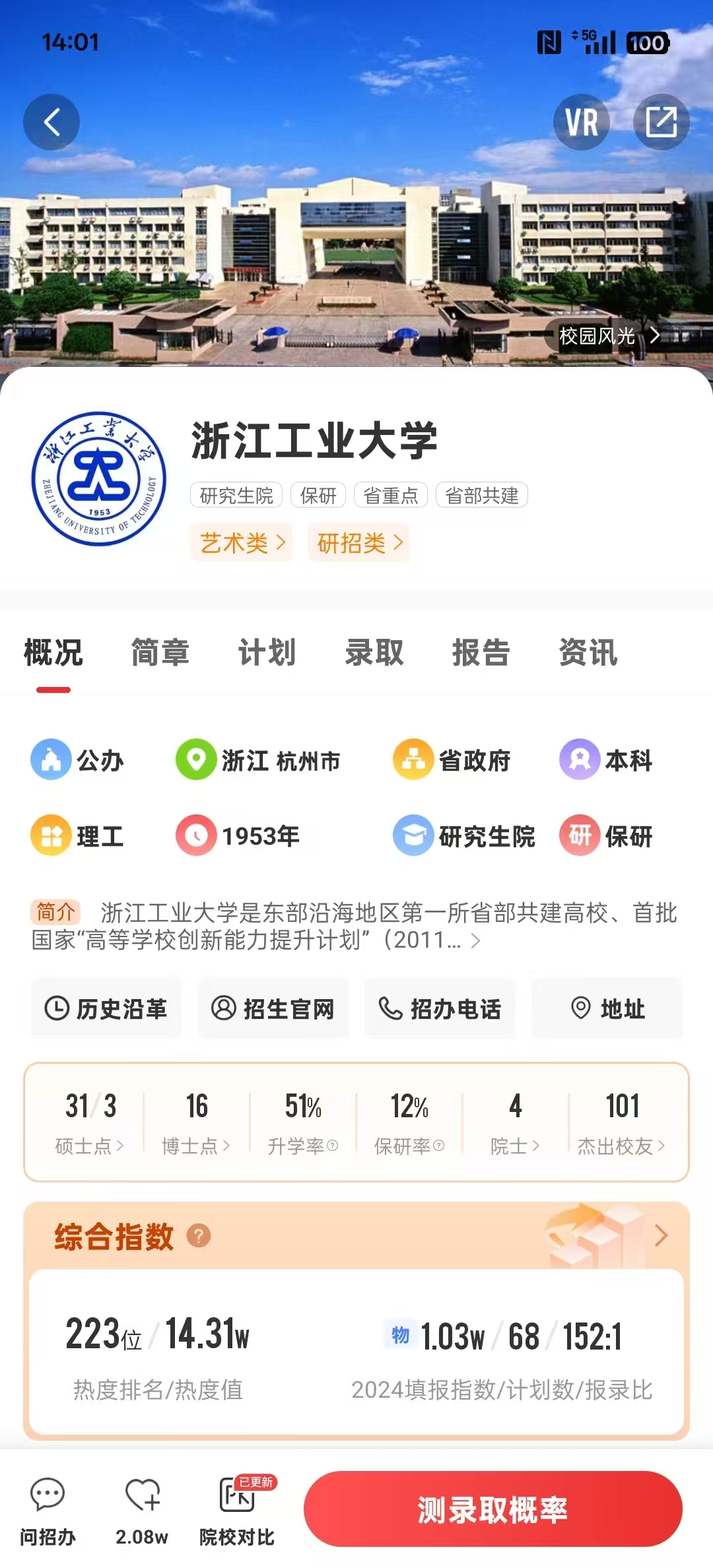The width and height of the screenshot is (713, 1568).
Task: Open the VR campus tour
Action: point(581,122)
